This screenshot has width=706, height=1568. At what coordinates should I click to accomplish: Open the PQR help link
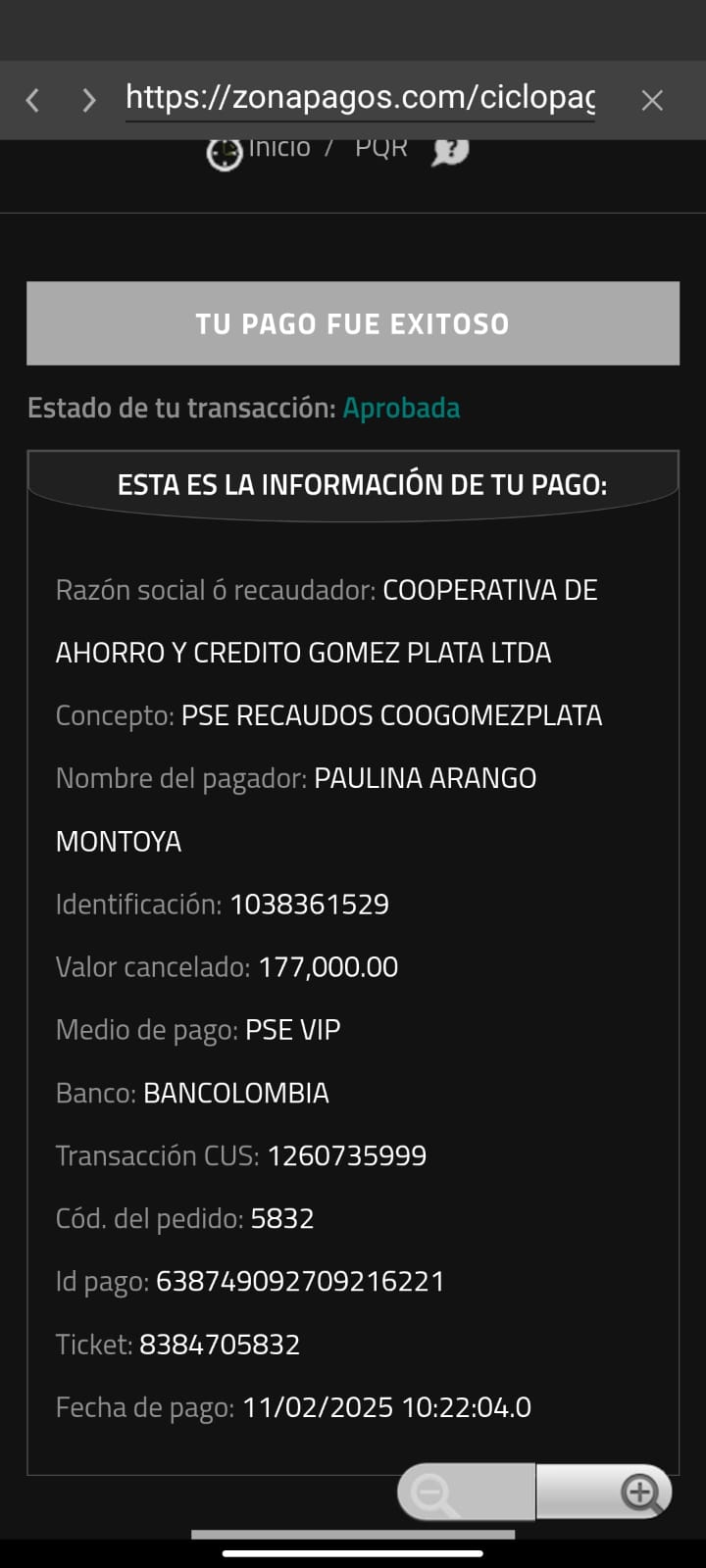[x=381, y=149]
